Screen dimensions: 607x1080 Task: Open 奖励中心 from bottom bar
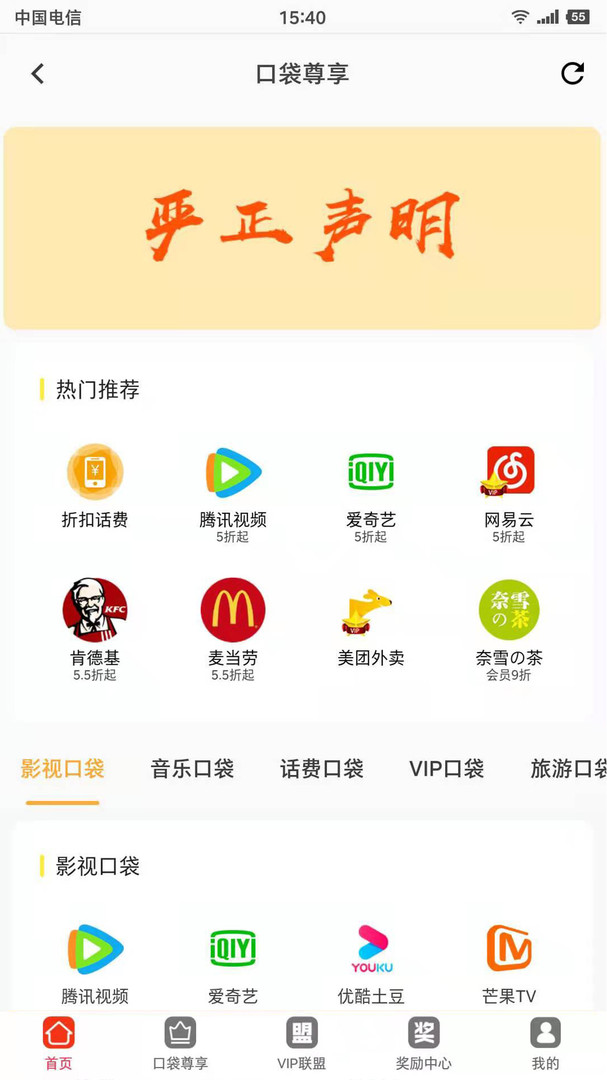(x=423, y=1043)
